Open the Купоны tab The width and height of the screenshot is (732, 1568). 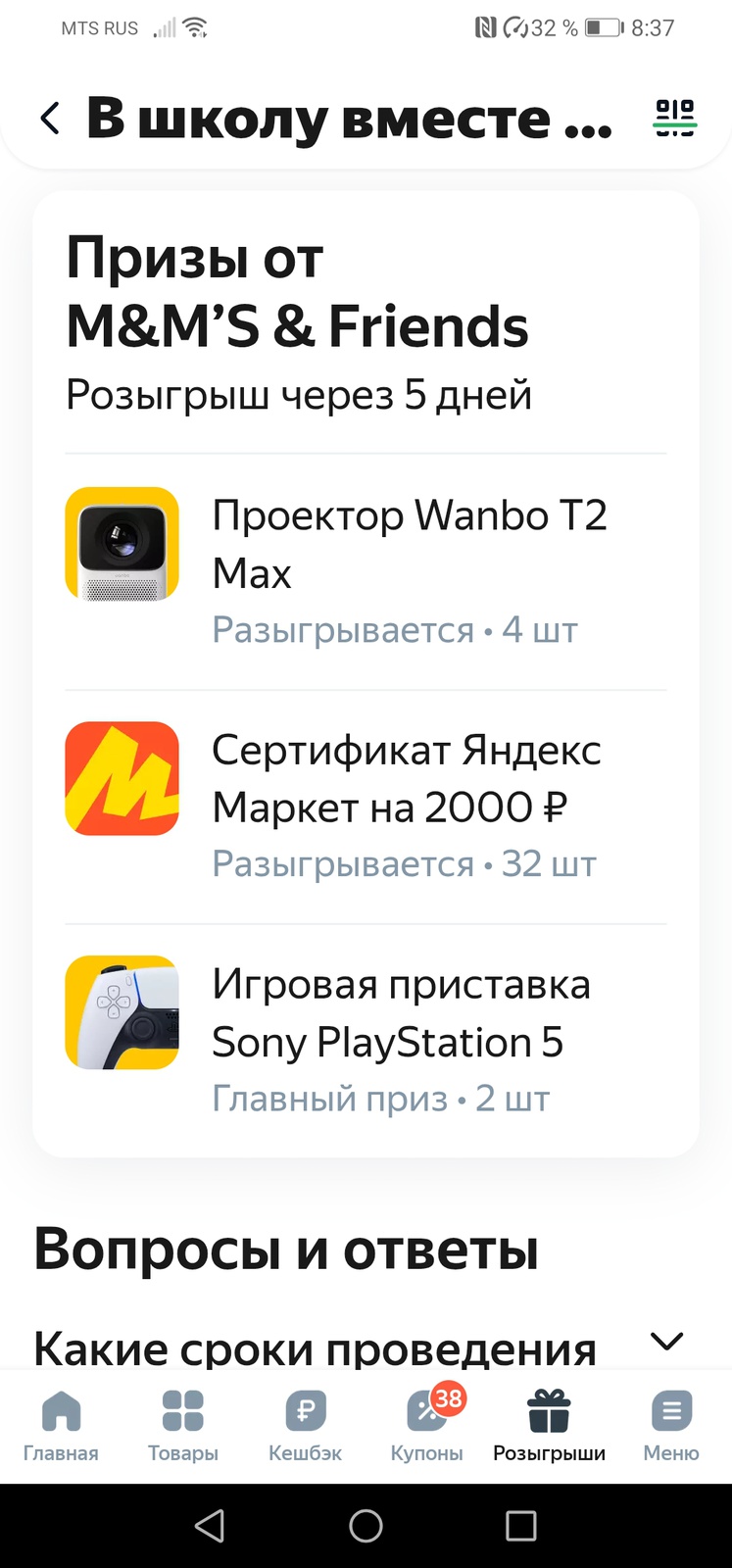pyautogui.click(x=427, y=1424)
